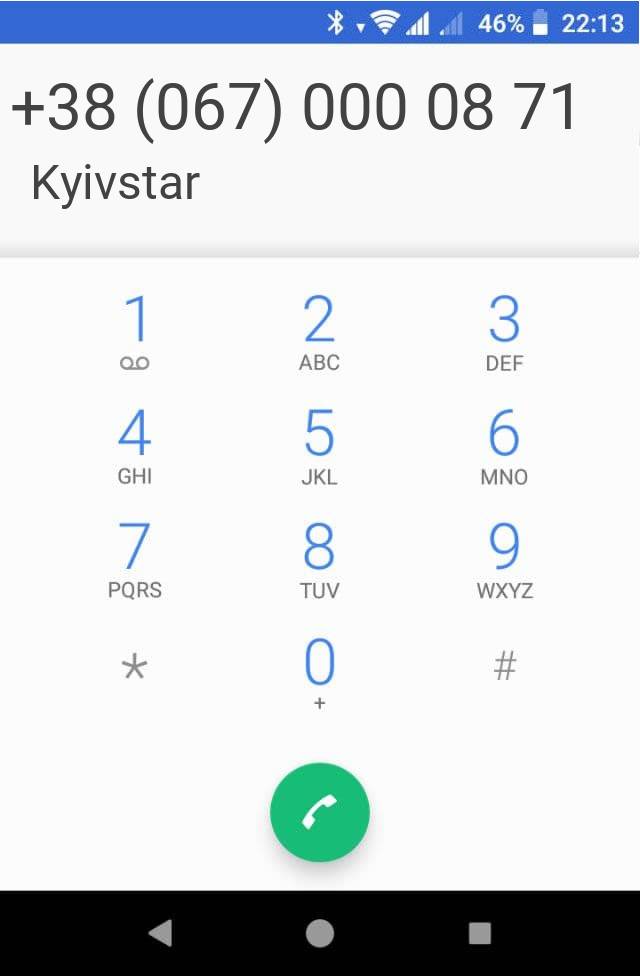Dial digit 1 on the keypad
This screenshot has width=640, height=976.
[x=135, y=333]
